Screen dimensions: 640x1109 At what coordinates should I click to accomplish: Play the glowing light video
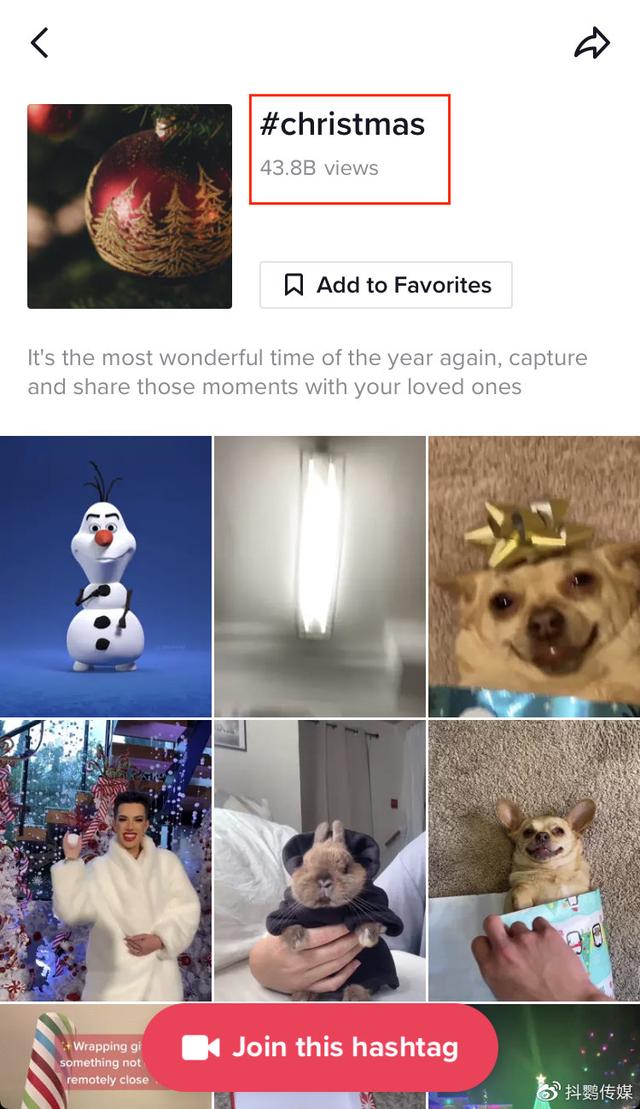coord(320,576)
